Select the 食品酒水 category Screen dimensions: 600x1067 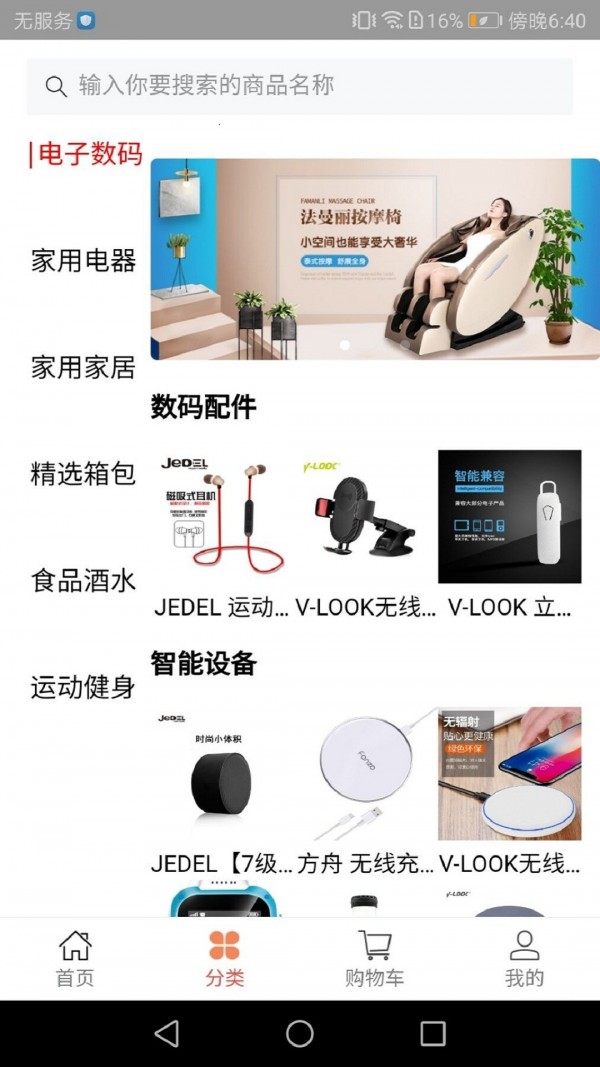tap(83, 580)
